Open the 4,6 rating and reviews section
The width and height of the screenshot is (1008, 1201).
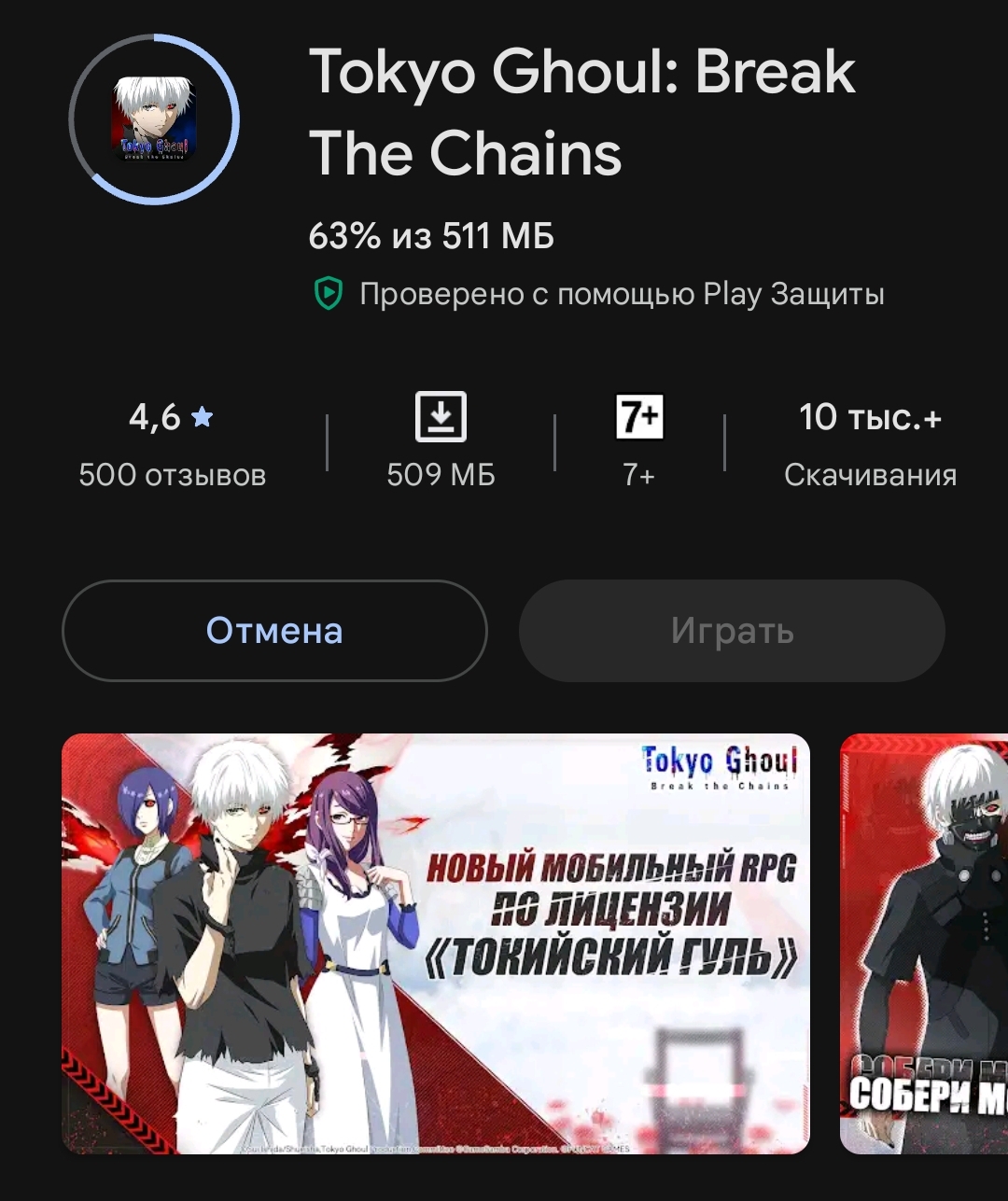[x=172, y=444]
